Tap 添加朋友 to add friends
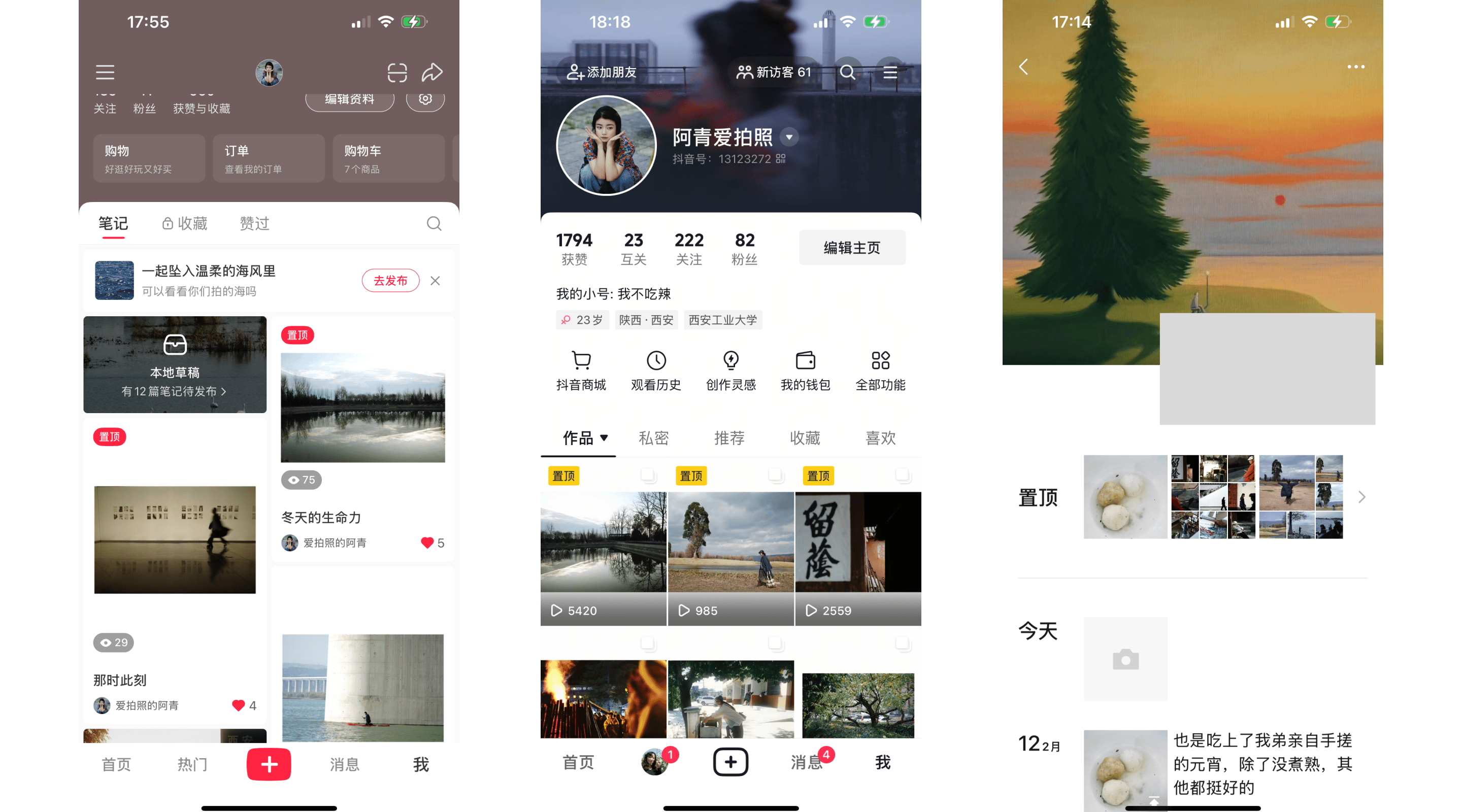This screenshot has width=1462, height=812. click(x=602, y=72)
